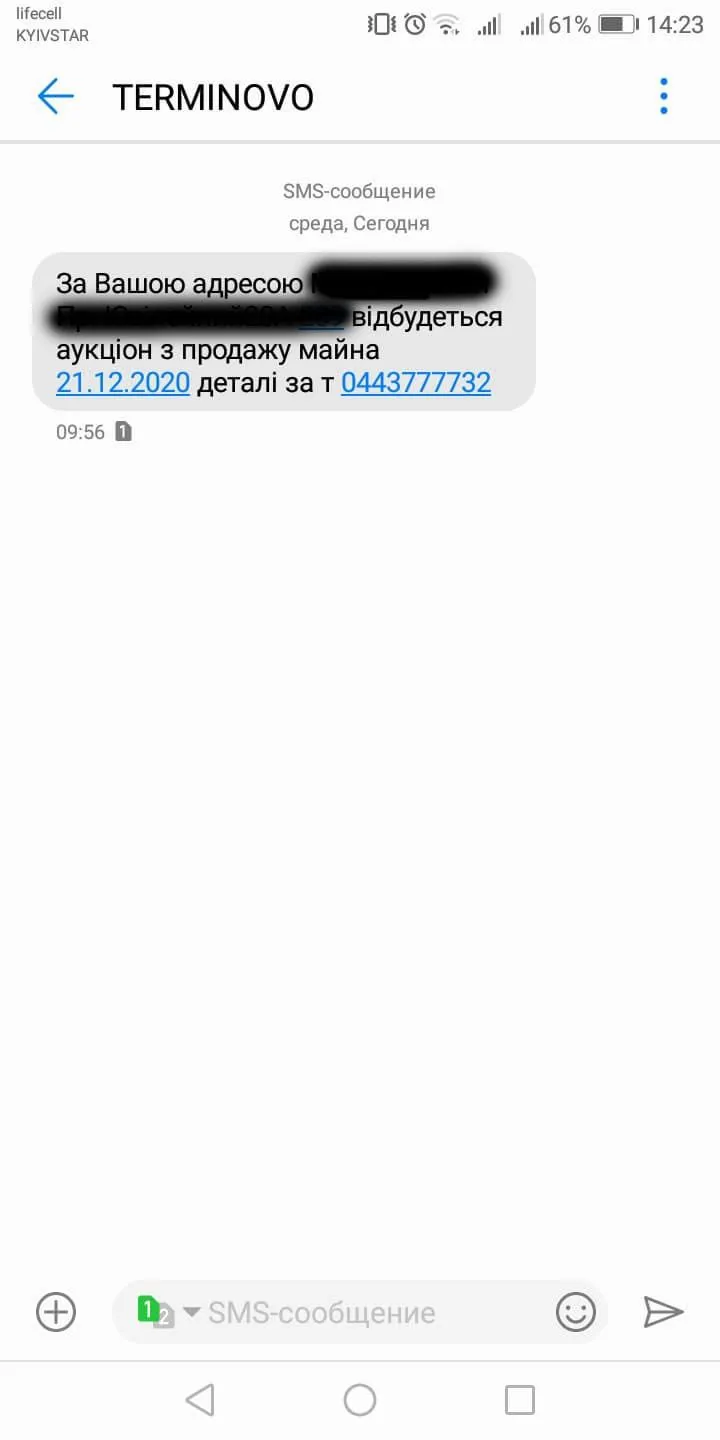
Task: Open the emoji picker
Action: (x=576, y=1312)
